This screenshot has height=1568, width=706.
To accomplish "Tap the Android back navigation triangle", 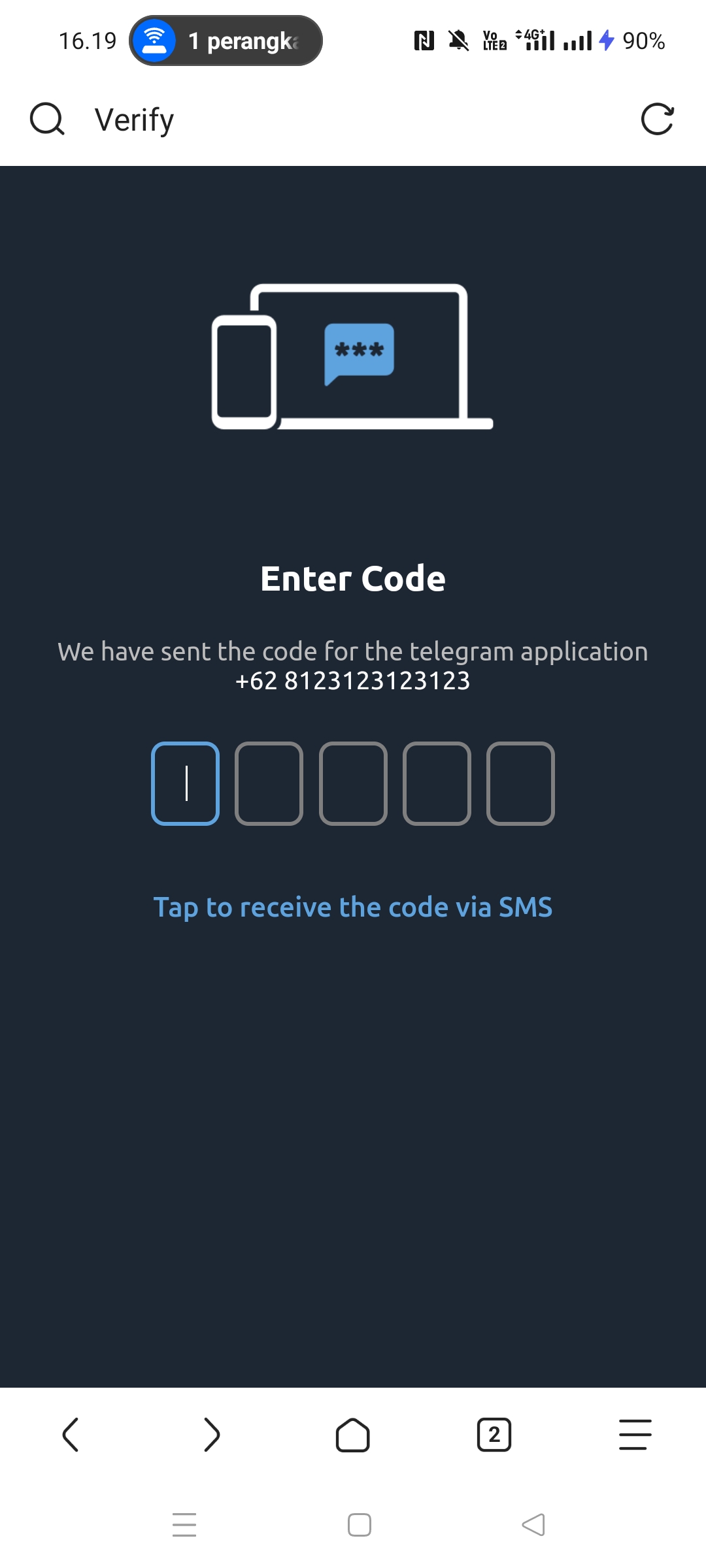I will (533, 1525).
